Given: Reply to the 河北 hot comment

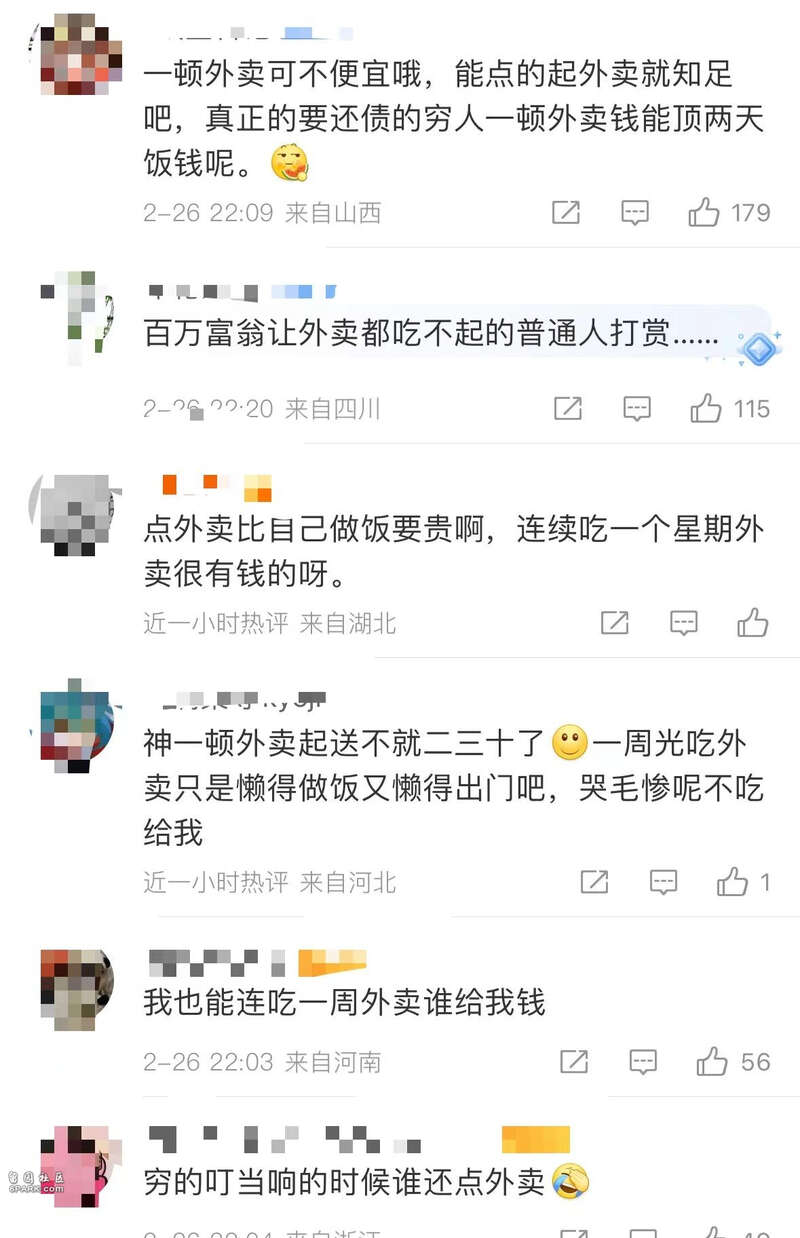Looking at the screenshot, I should click(x=664, y=882).
